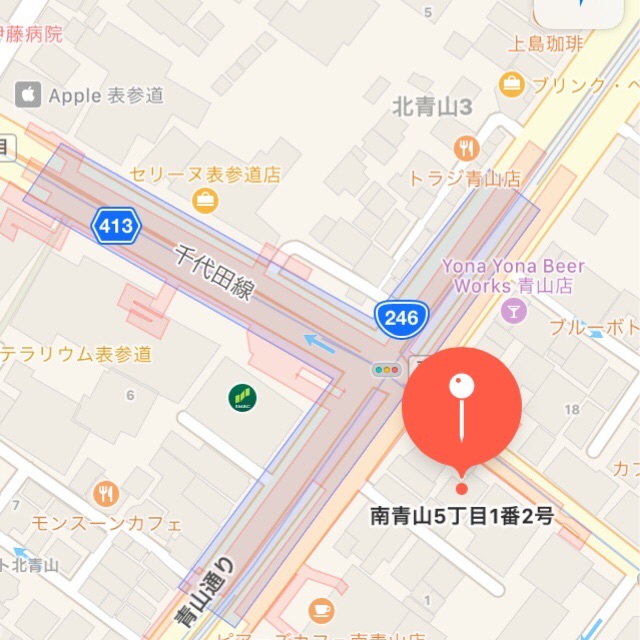
Task: Select the cafe marker near 南青山店
Action: (x=321, y=608)
